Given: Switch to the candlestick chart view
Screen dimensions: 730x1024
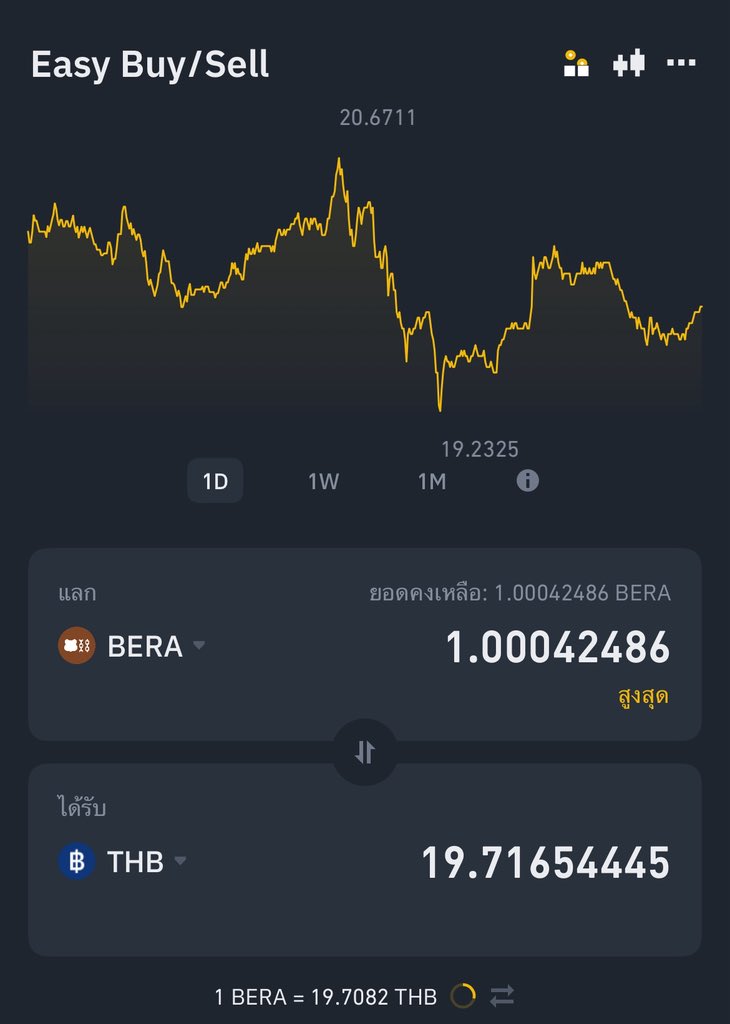Looking at the screenshot, I should [x=629, y=64].
